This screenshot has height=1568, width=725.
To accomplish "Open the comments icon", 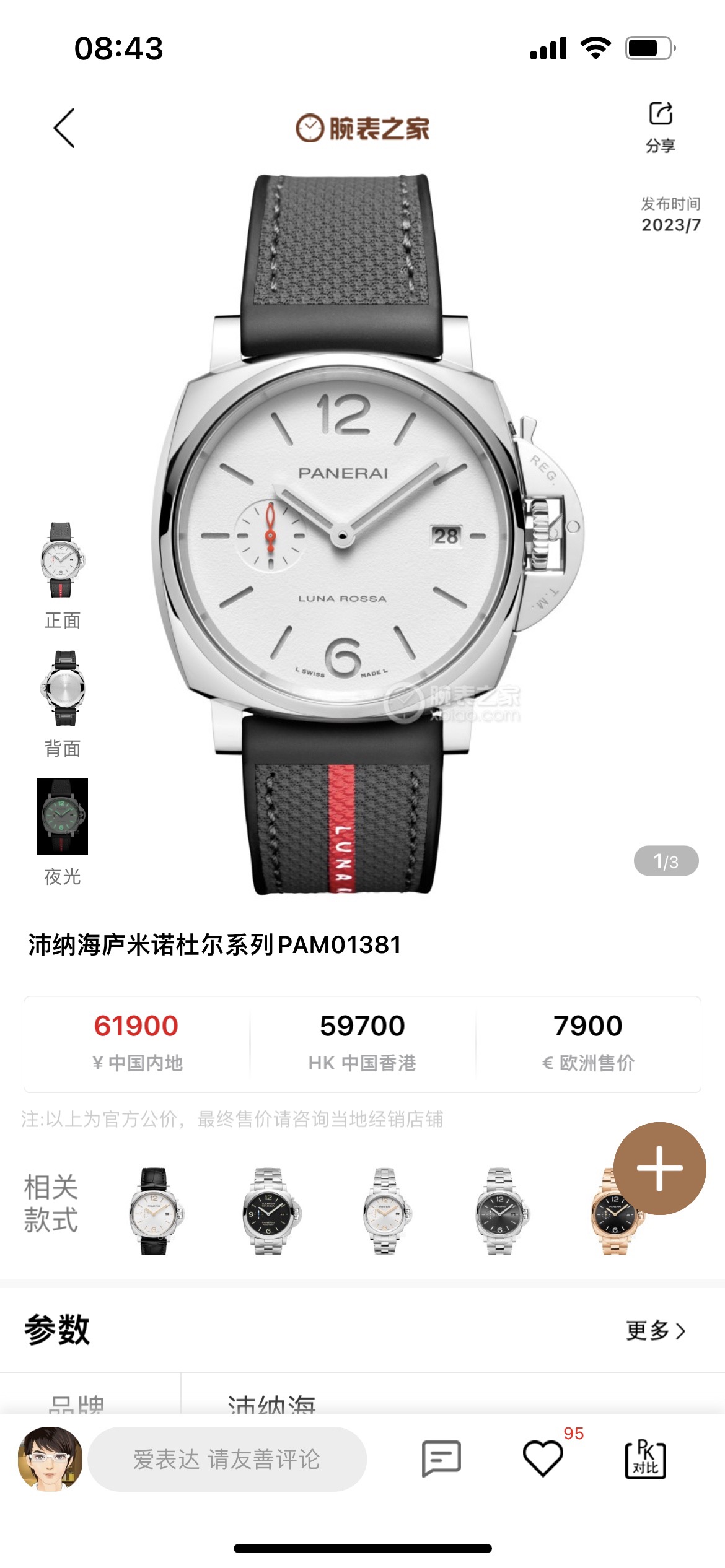I will [x=441, y=1458].
